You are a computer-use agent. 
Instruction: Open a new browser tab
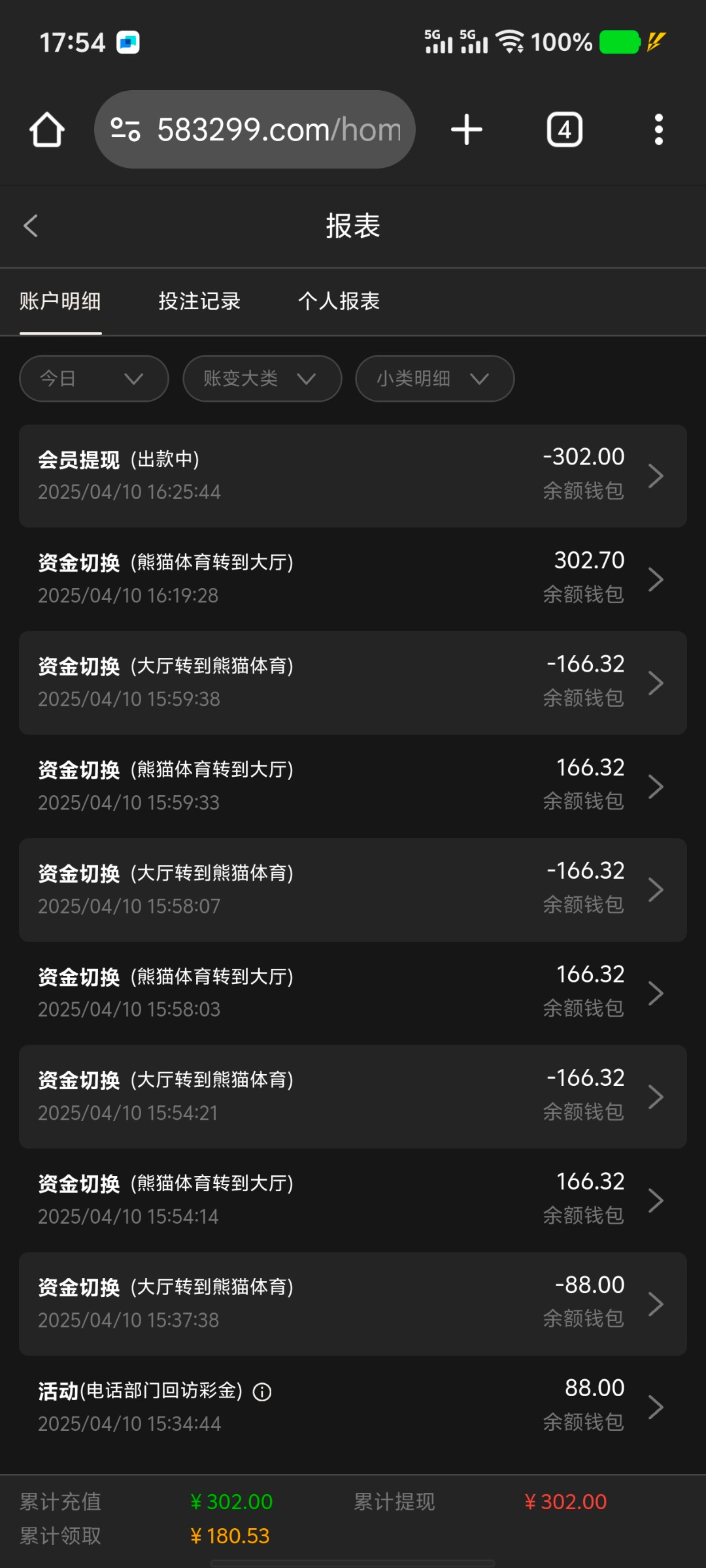pyautogui.click(x=467, y=129)
